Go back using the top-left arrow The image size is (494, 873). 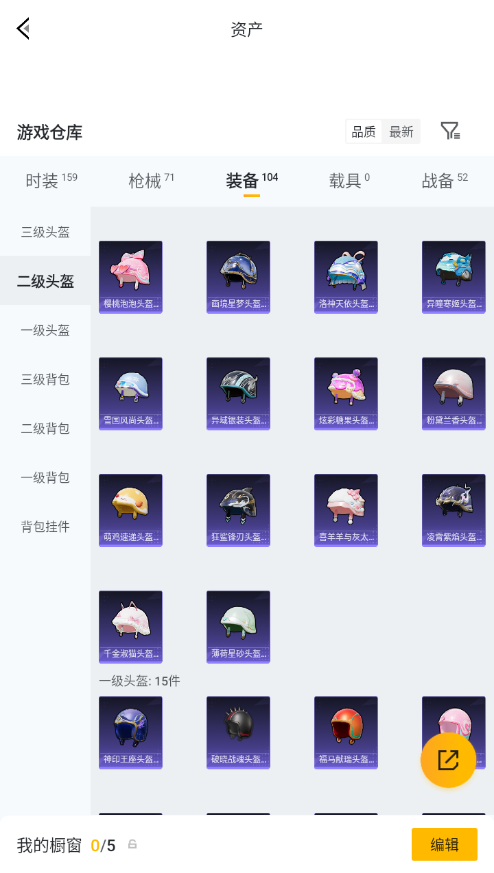click(x=23, y=28)
